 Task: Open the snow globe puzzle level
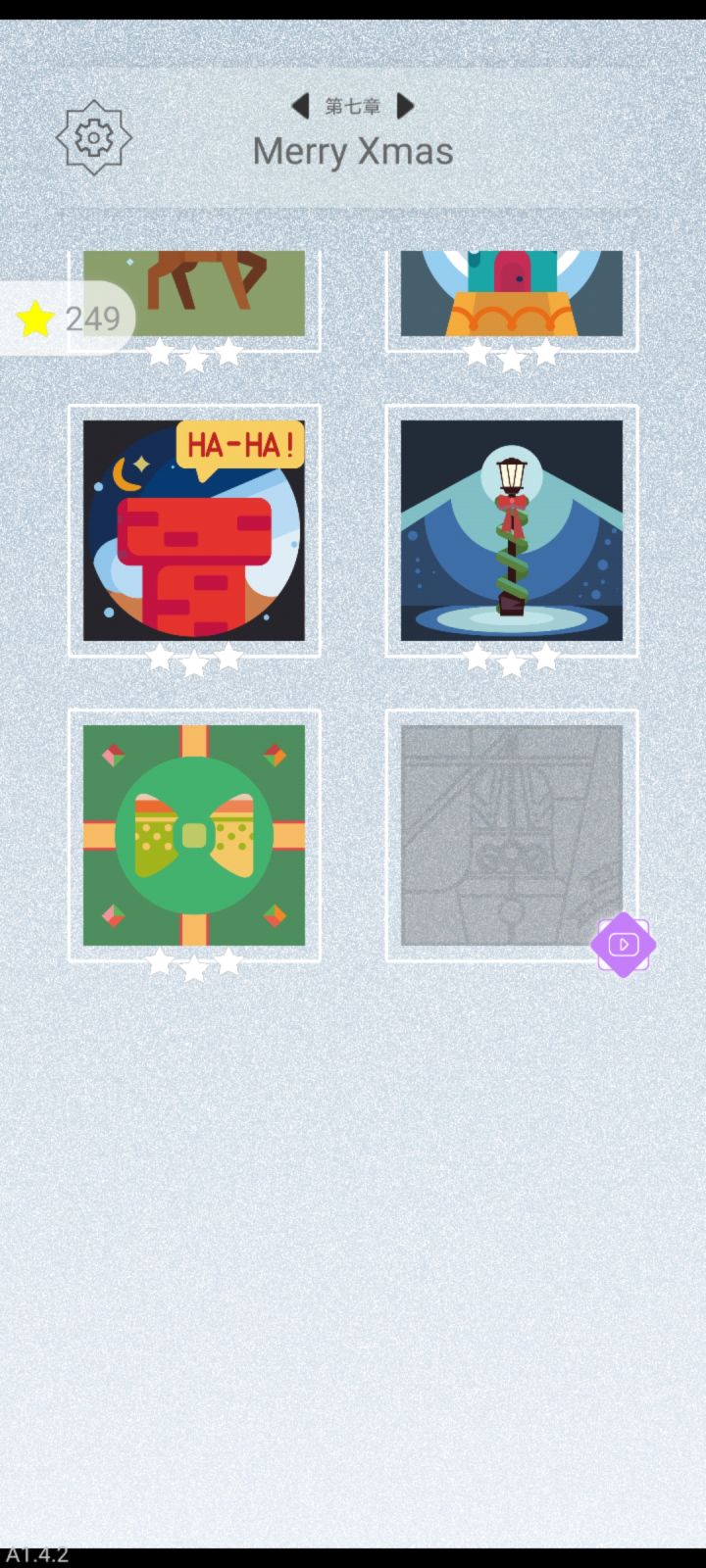tap(510, 293)
